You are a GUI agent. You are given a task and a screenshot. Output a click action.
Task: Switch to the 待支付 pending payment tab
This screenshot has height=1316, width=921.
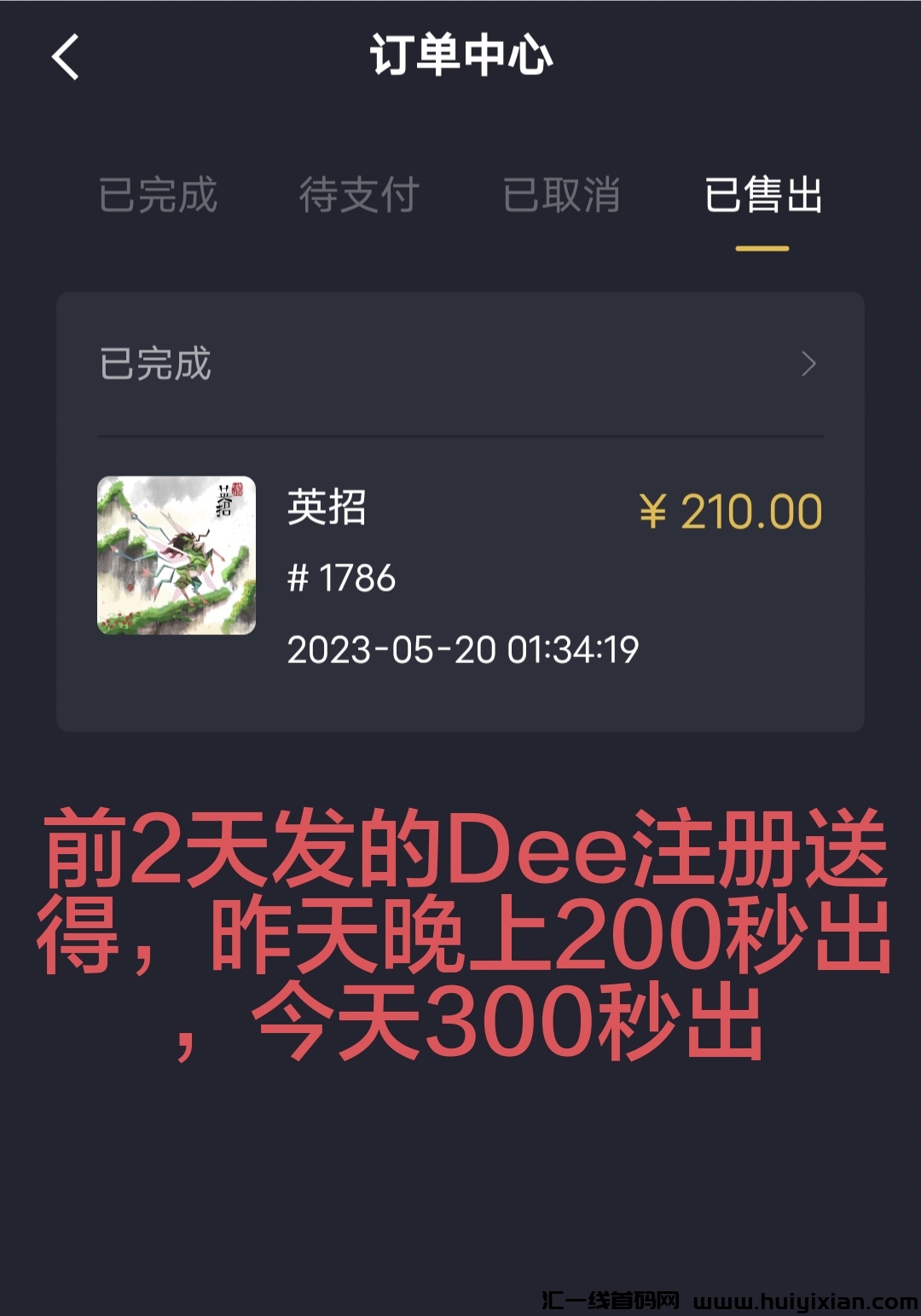tap(358, 195)
